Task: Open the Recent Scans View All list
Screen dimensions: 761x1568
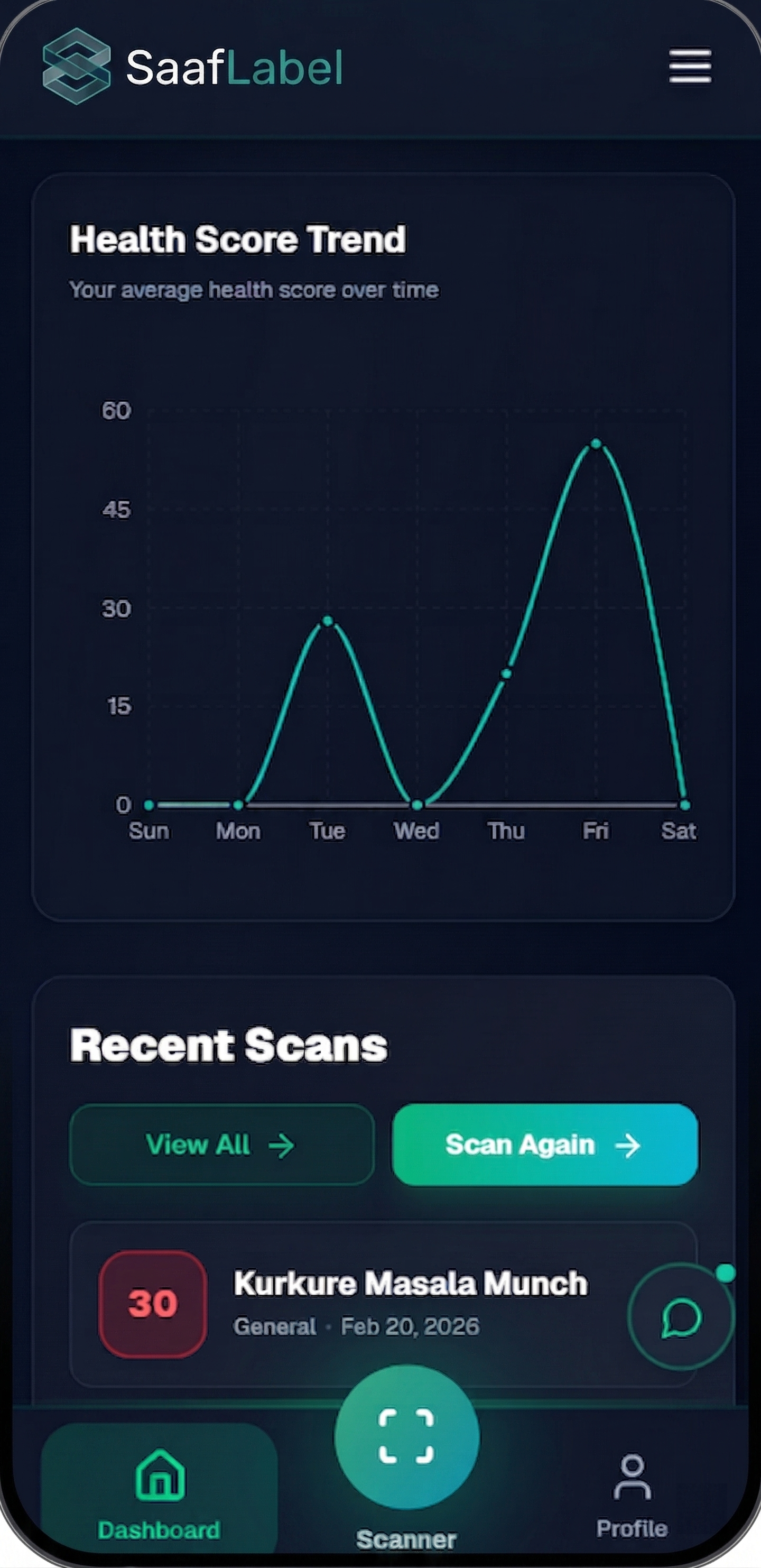Action: coord(220,1145)
